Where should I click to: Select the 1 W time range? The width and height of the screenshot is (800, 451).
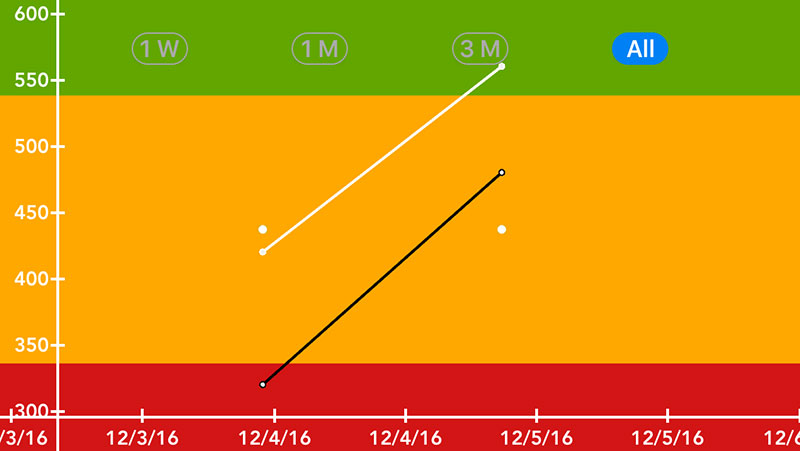click(160, 49)
